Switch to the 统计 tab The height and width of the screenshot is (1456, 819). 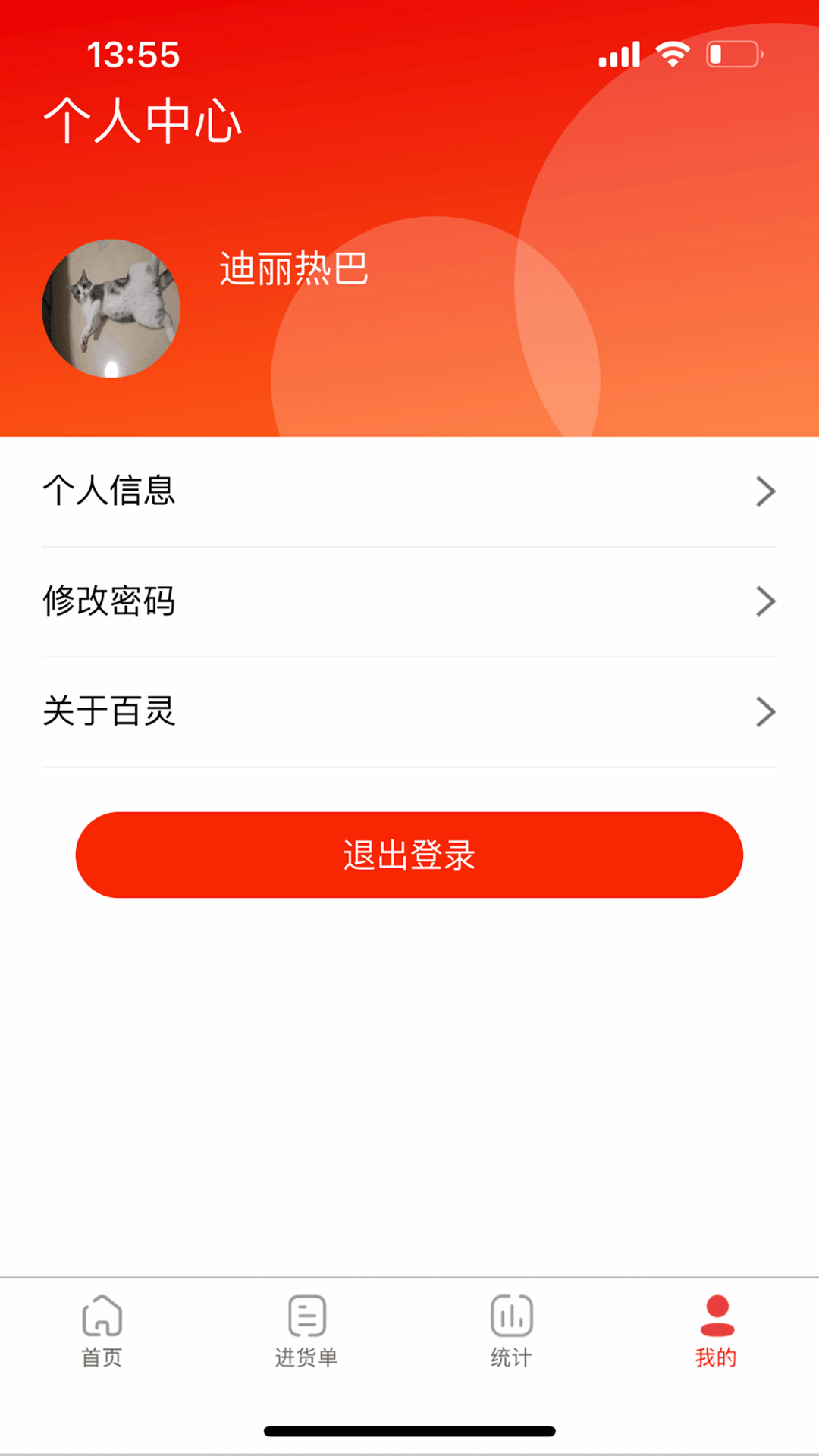pyautogui.click(x=510, y=1331)
